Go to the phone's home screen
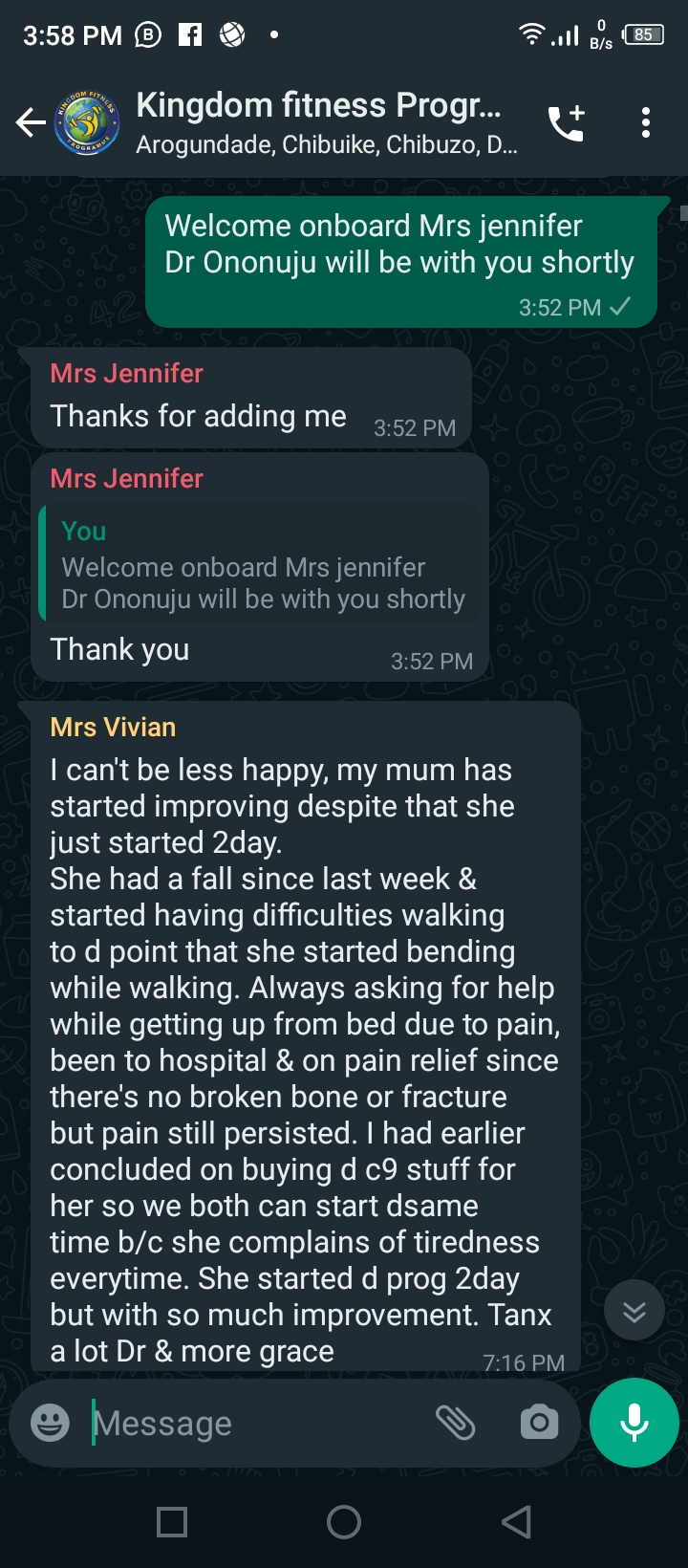688x1568 pixels. pyautogui.click(x=344, y=1521)
